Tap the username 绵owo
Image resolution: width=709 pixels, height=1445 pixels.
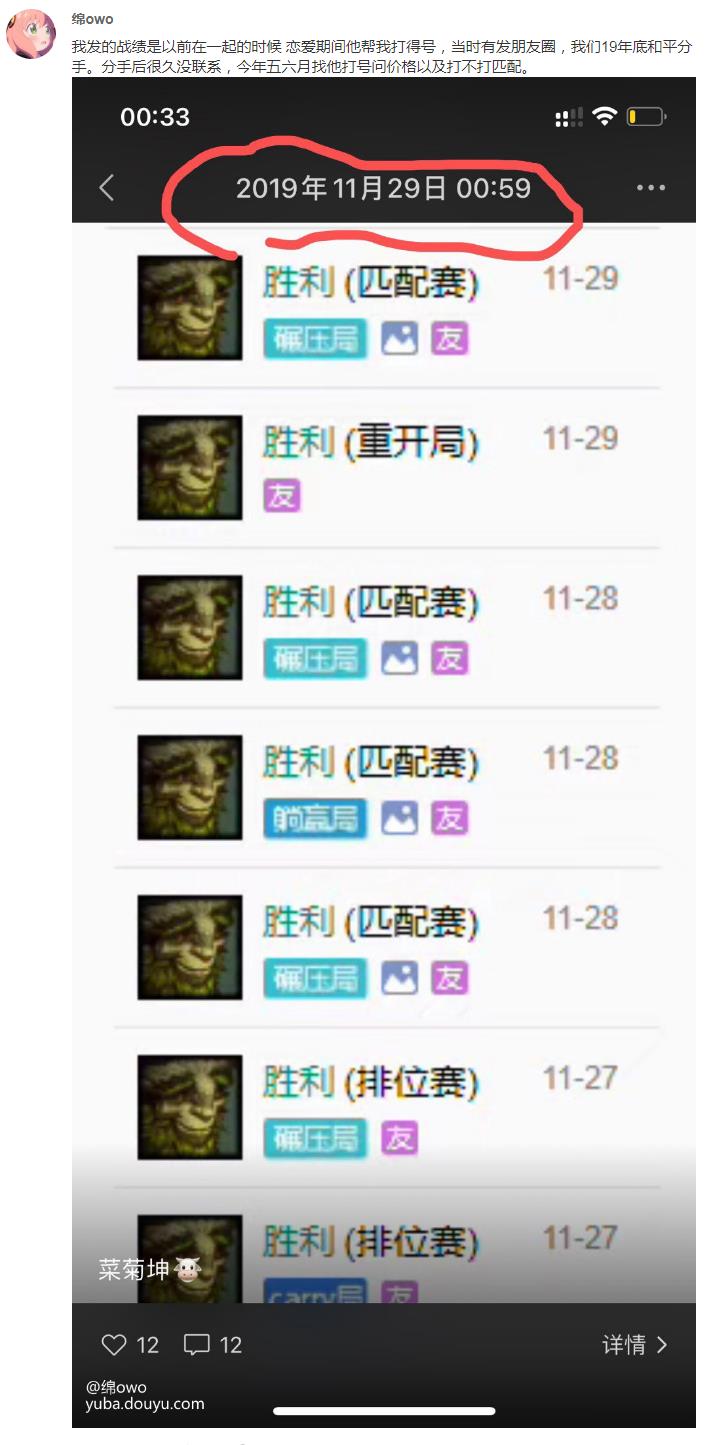[92, 19]
